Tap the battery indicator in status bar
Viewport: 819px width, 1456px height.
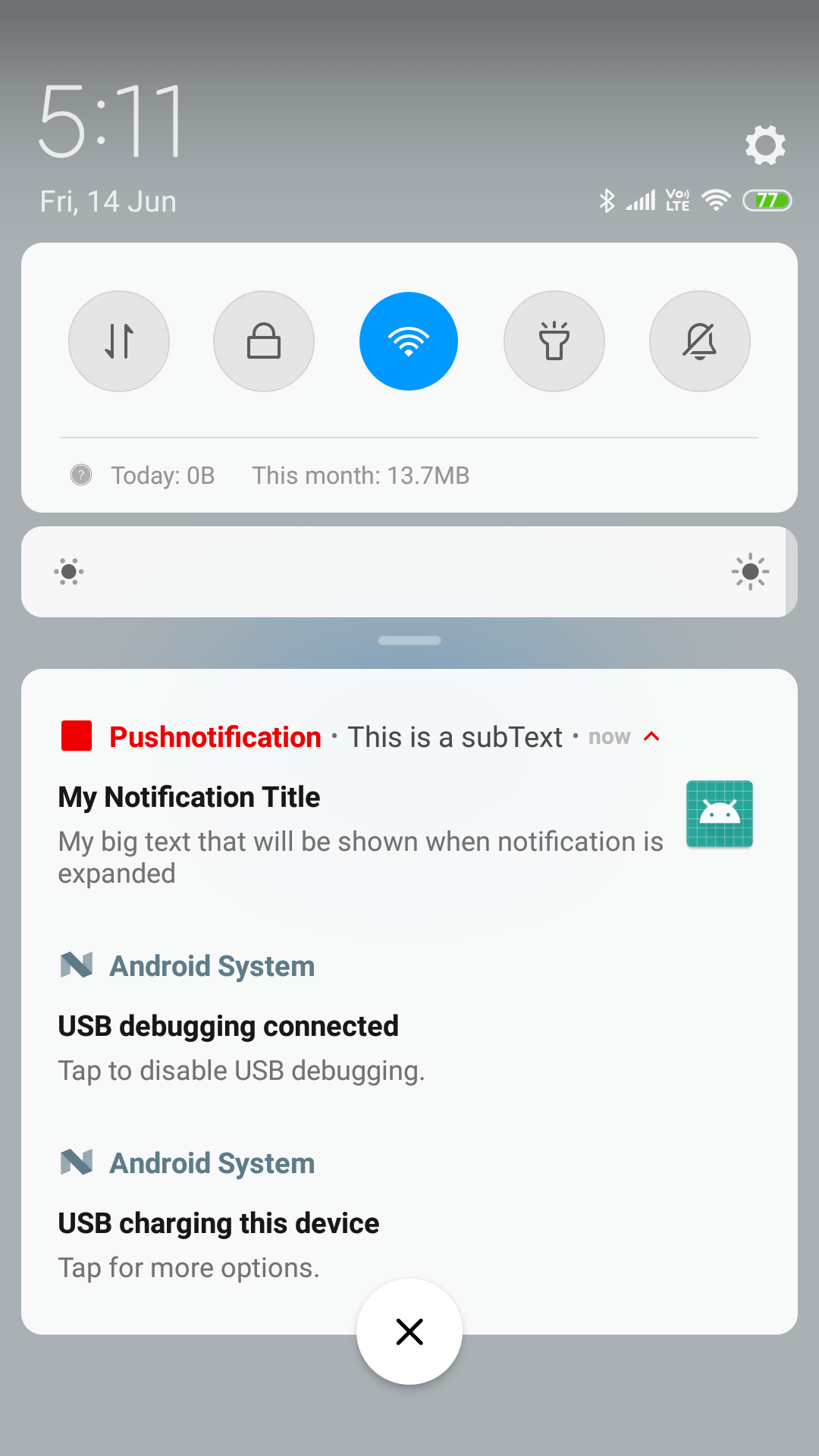767,199
